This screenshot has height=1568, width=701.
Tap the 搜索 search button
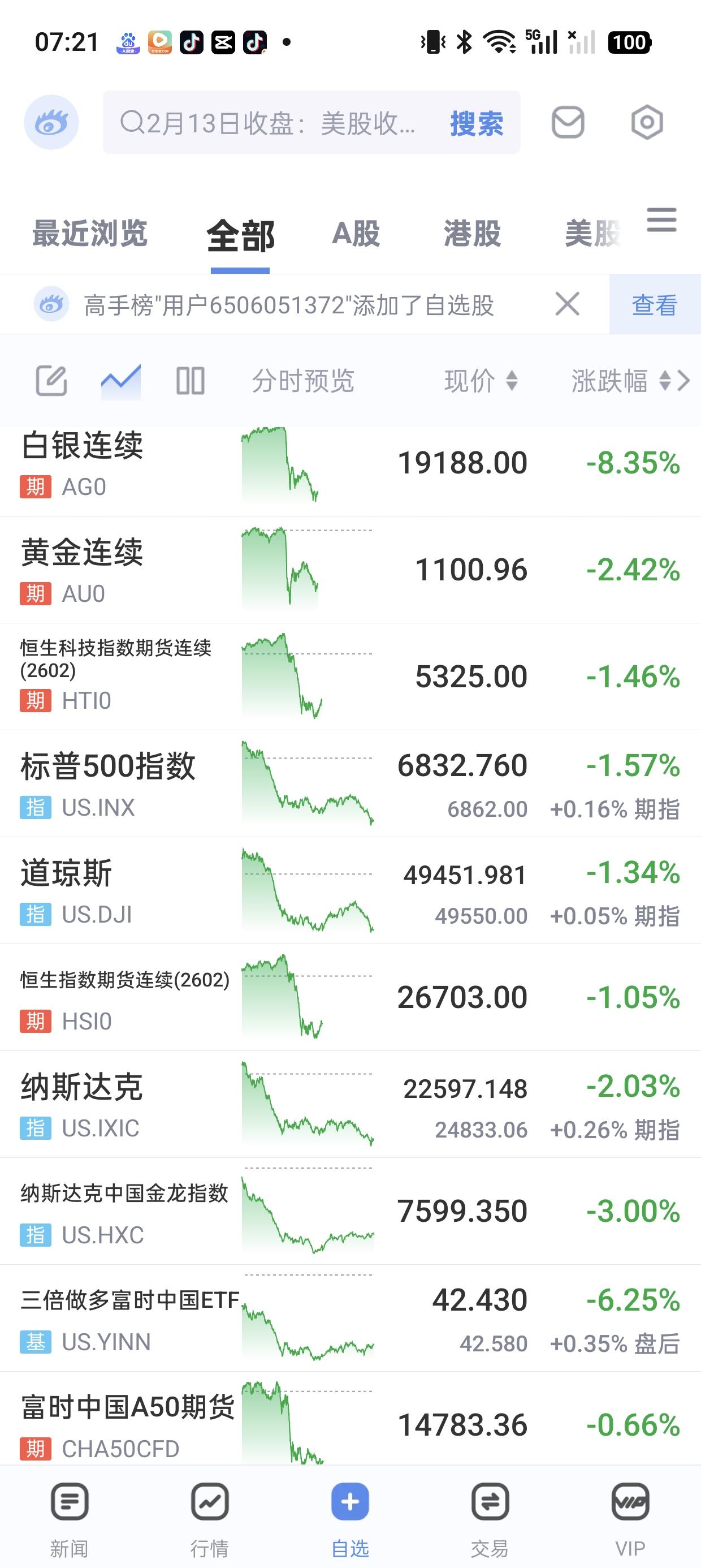[x=476, y=123]
